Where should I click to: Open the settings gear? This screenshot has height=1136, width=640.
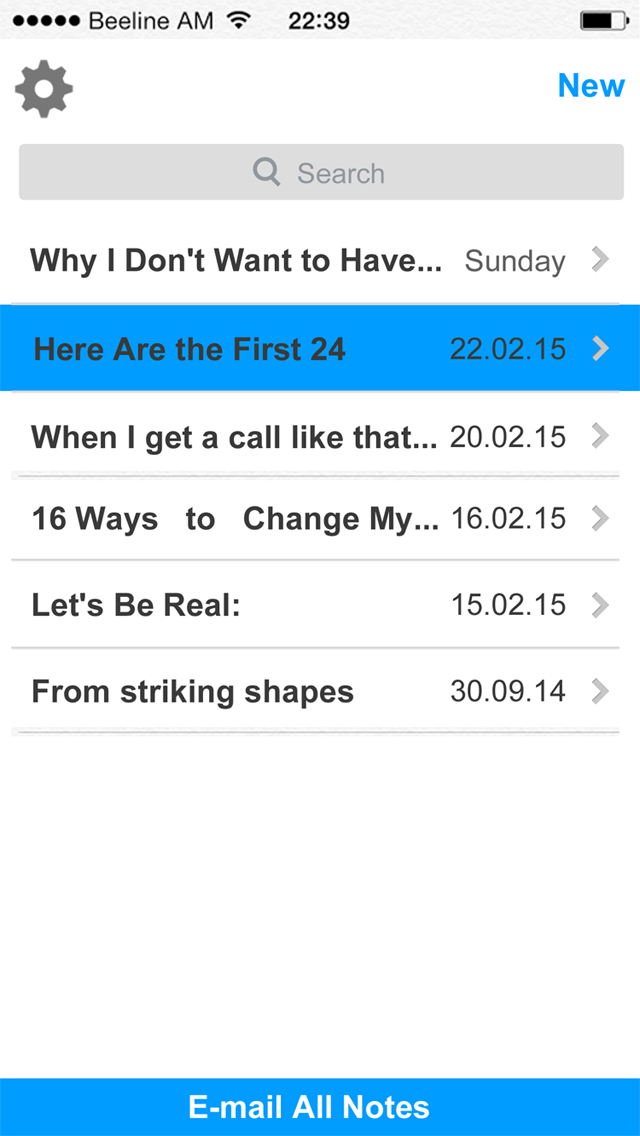point(44,89)
